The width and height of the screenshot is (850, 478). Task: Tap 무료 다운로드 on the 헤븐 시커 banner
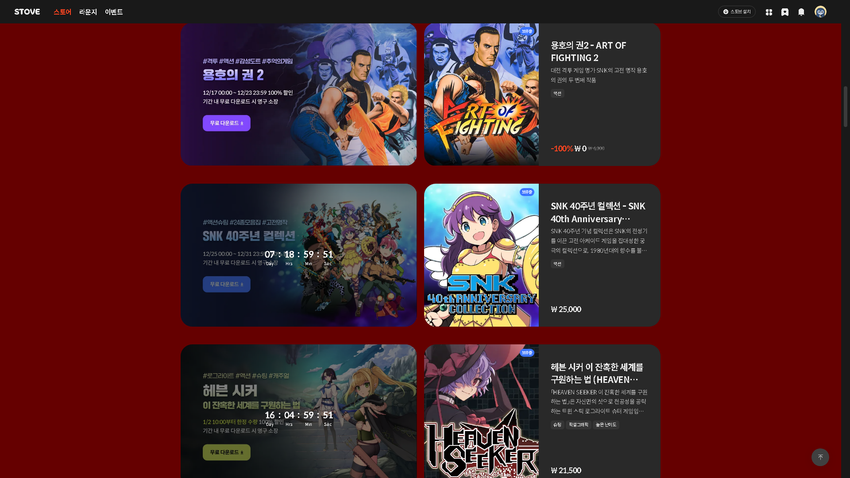point(226,452)
